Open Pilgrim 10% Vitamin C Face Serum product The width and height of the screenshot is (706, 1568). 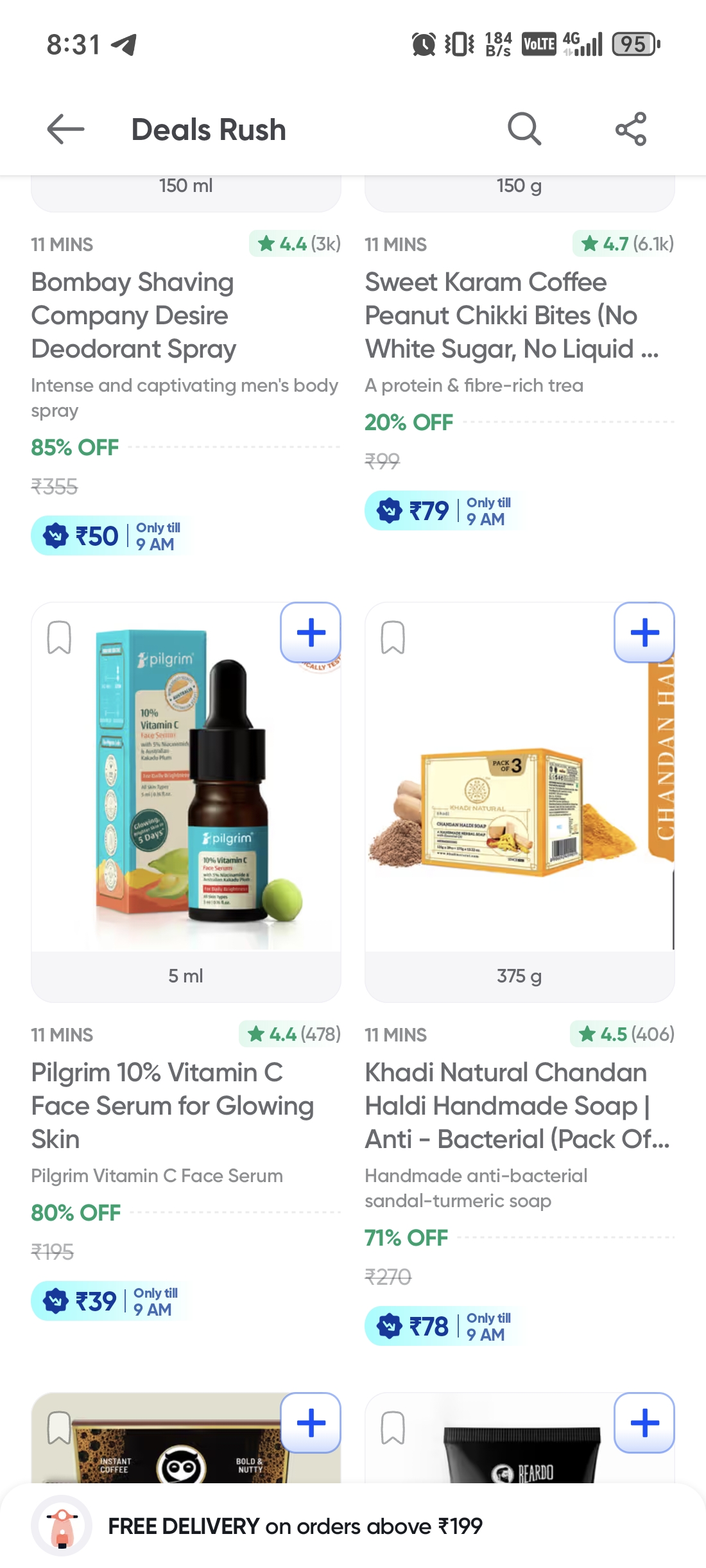tap(172, 1105)
